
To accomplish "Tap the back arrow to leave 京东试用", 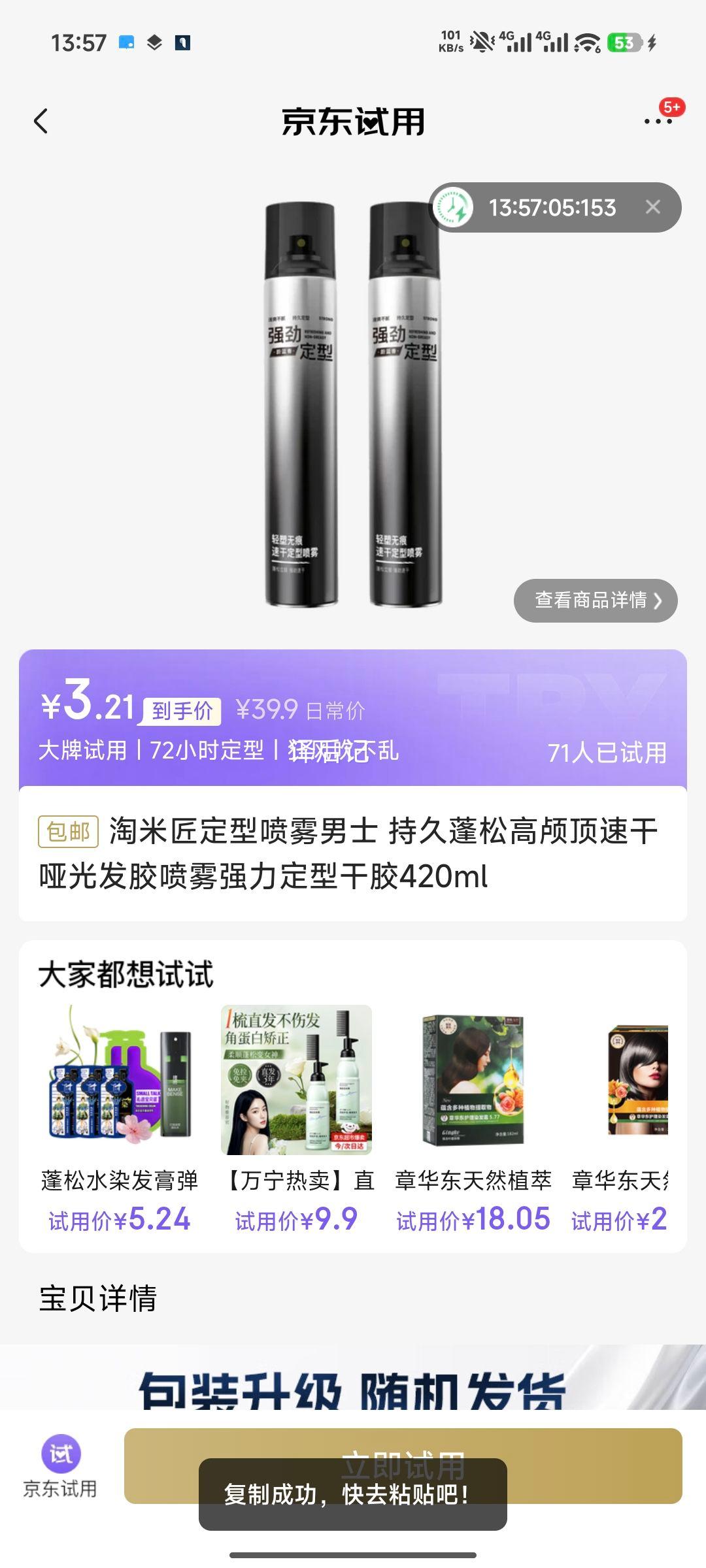I will (41, 122).
